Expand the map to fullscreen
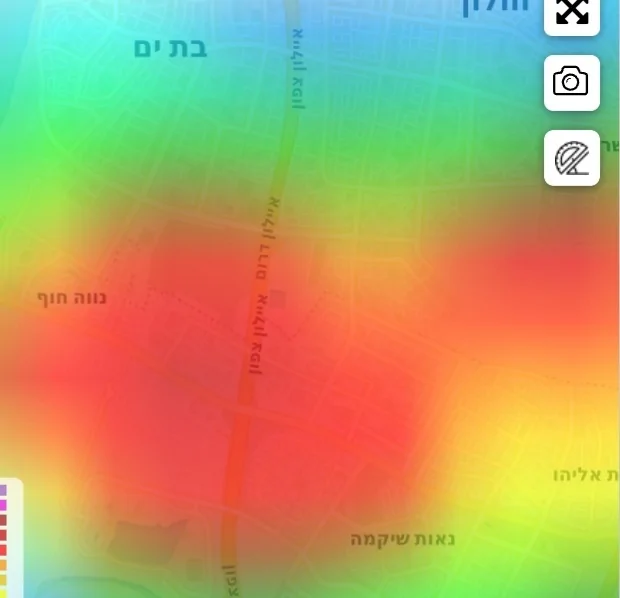620x598 pixels. [572, 12]
